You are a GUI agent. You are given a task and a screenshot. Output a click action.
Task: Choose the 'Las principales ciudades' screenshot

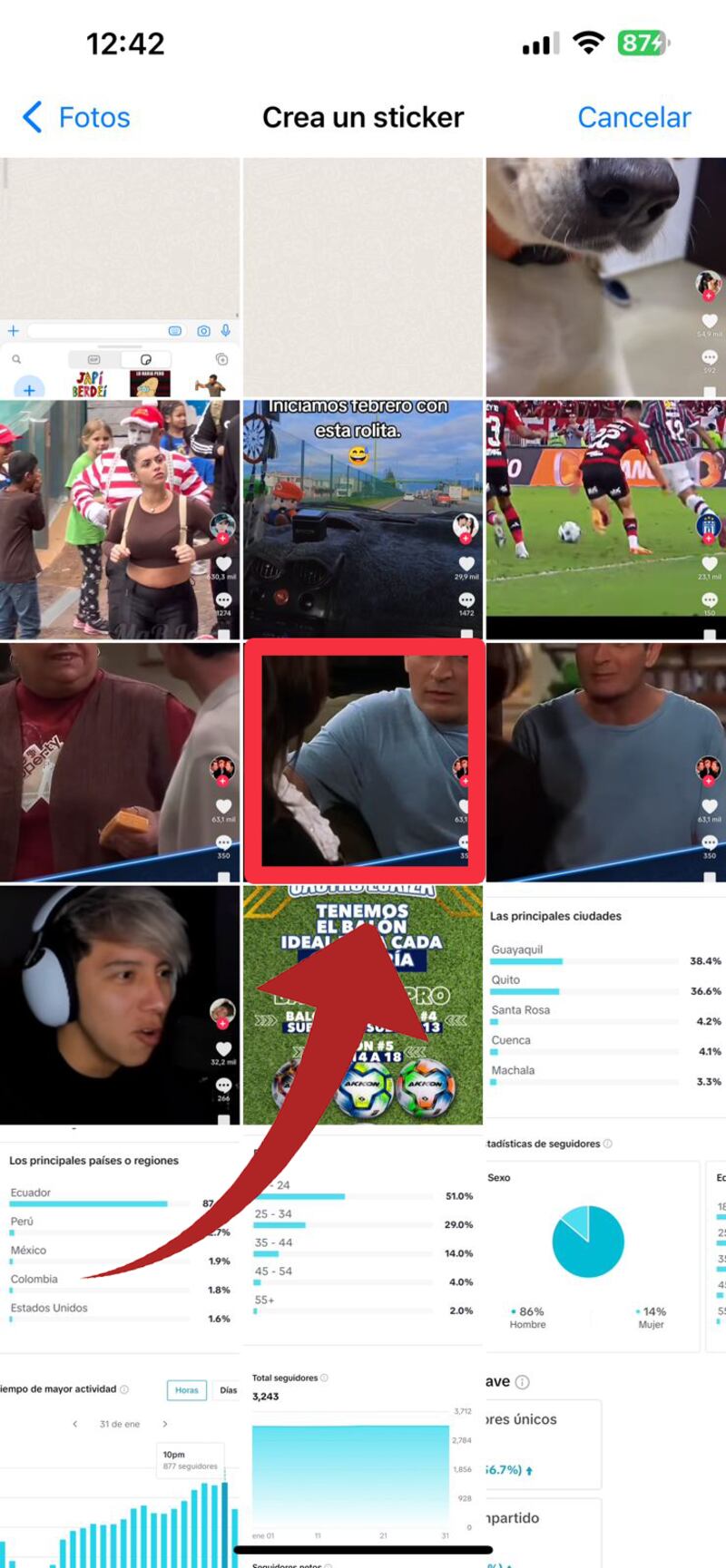605,1005
